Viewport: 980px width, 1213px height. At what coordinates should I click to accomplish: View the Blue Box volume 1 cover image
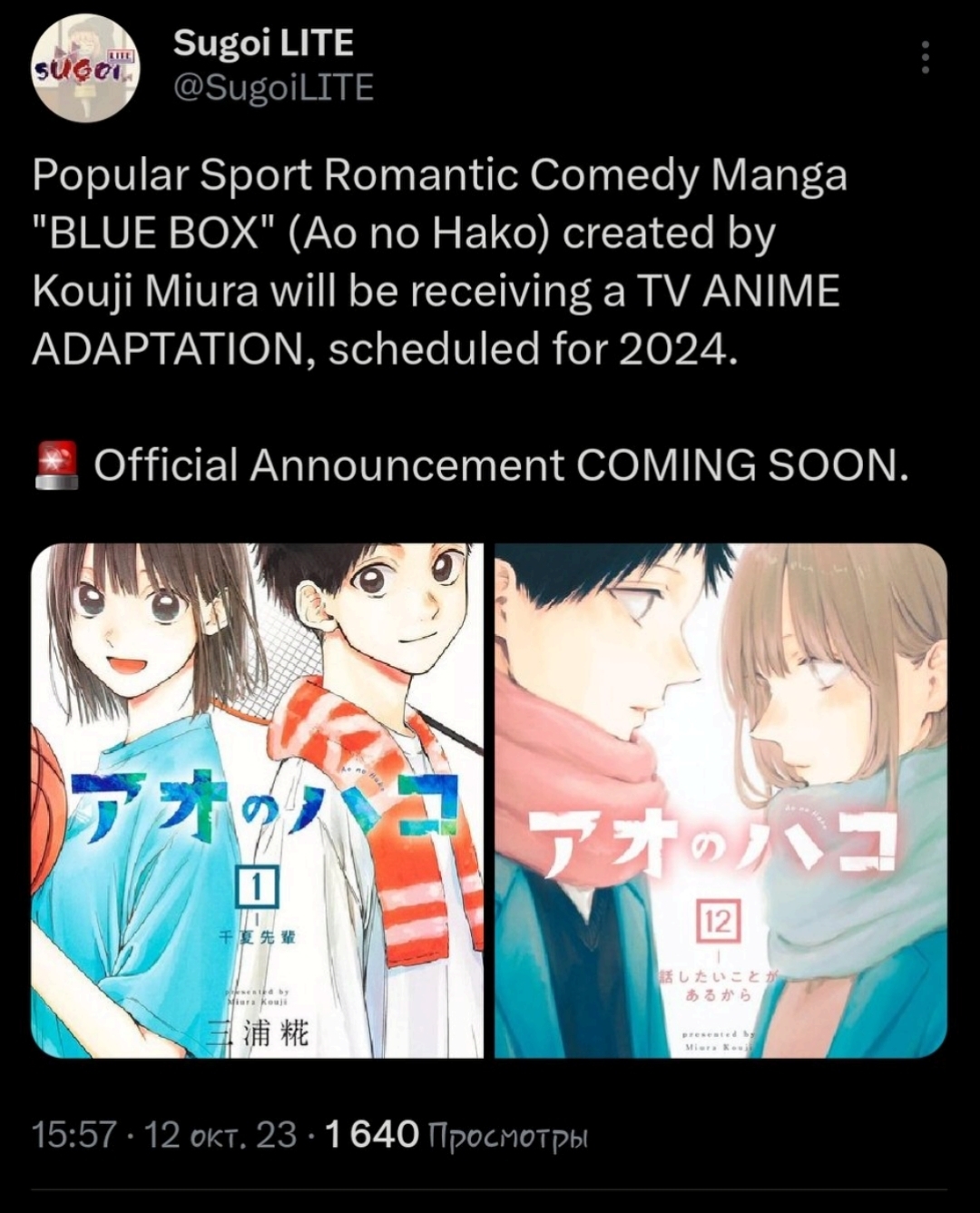258,800
